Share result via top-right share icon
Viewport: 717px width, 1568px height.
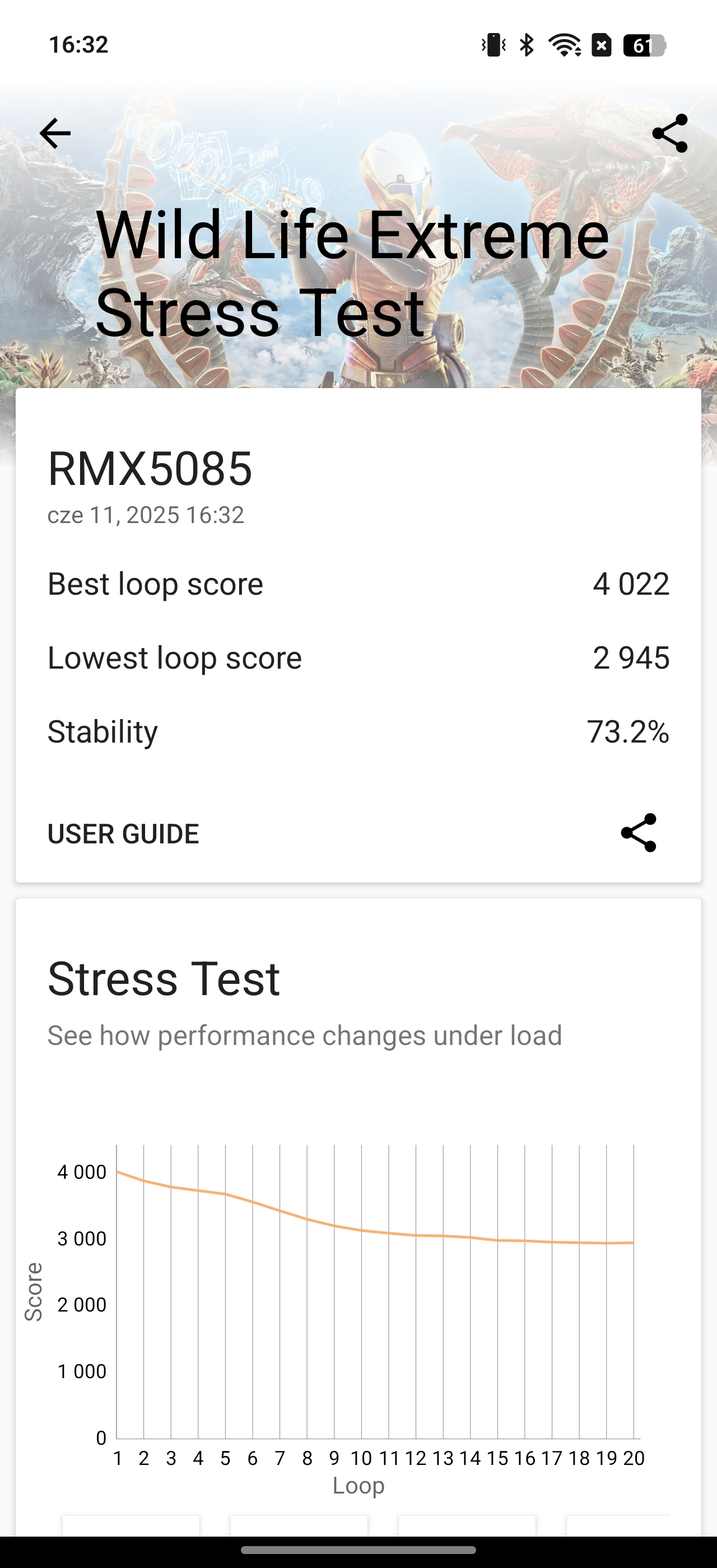coord(669,133)
